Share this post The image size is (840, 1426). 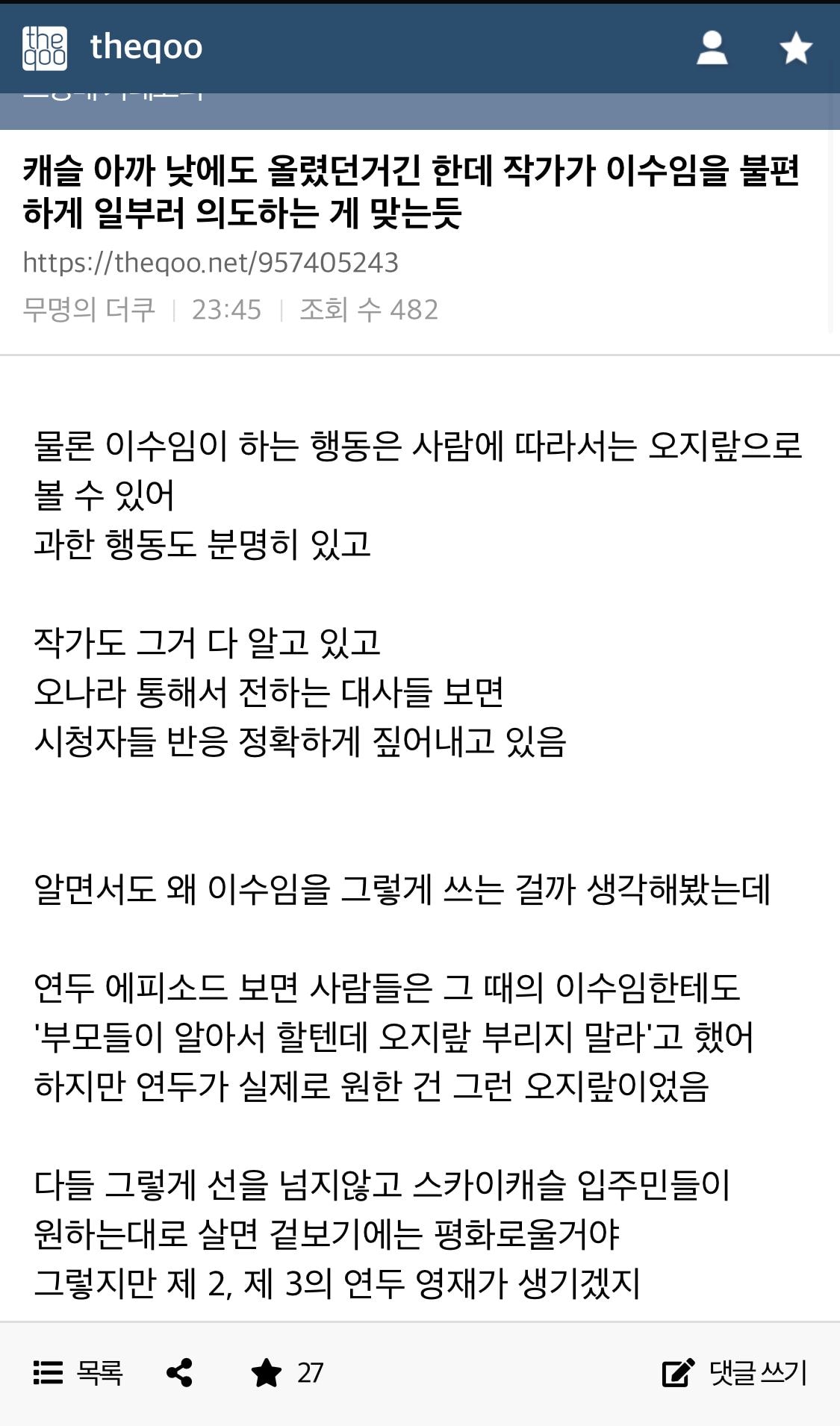[179, 1372]
